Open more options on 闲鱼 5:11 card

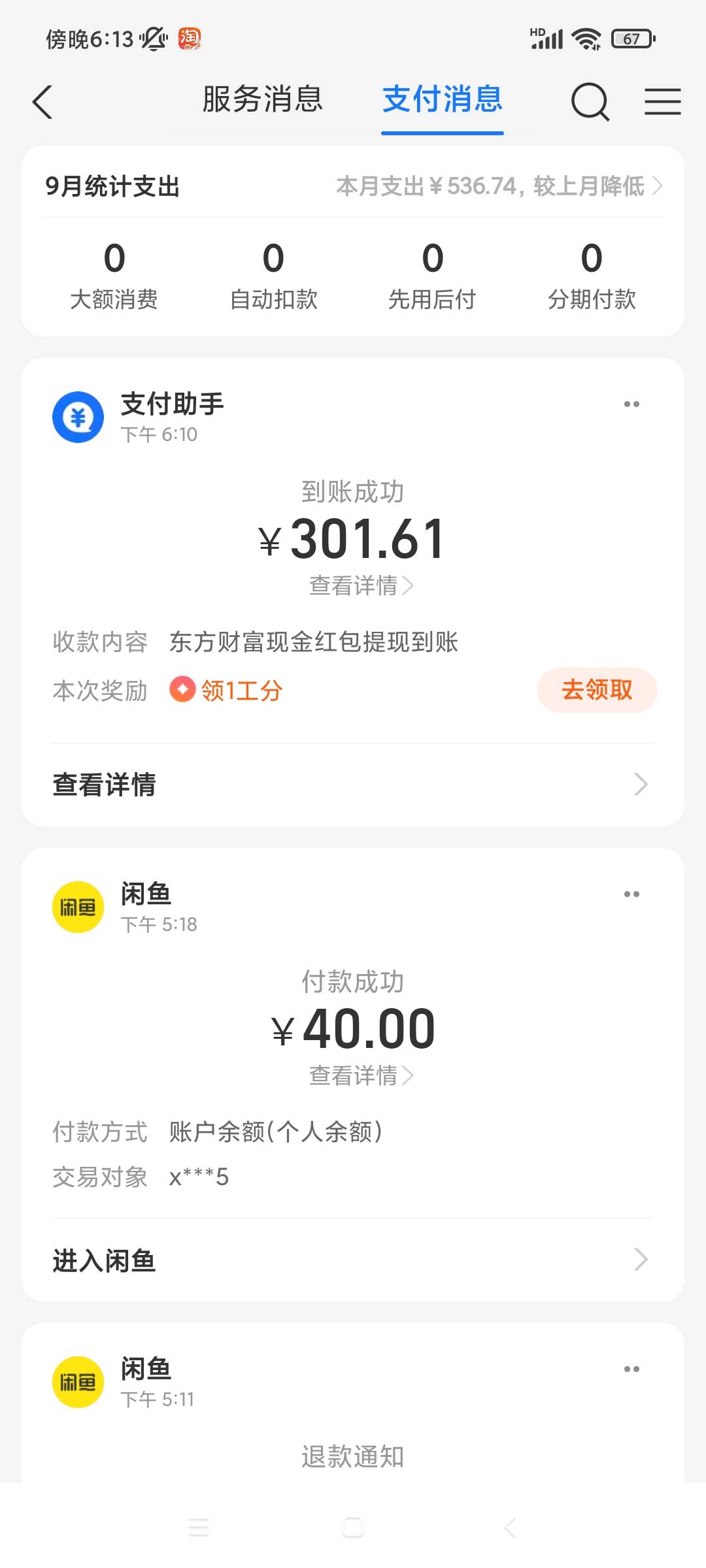[631, 1369]
